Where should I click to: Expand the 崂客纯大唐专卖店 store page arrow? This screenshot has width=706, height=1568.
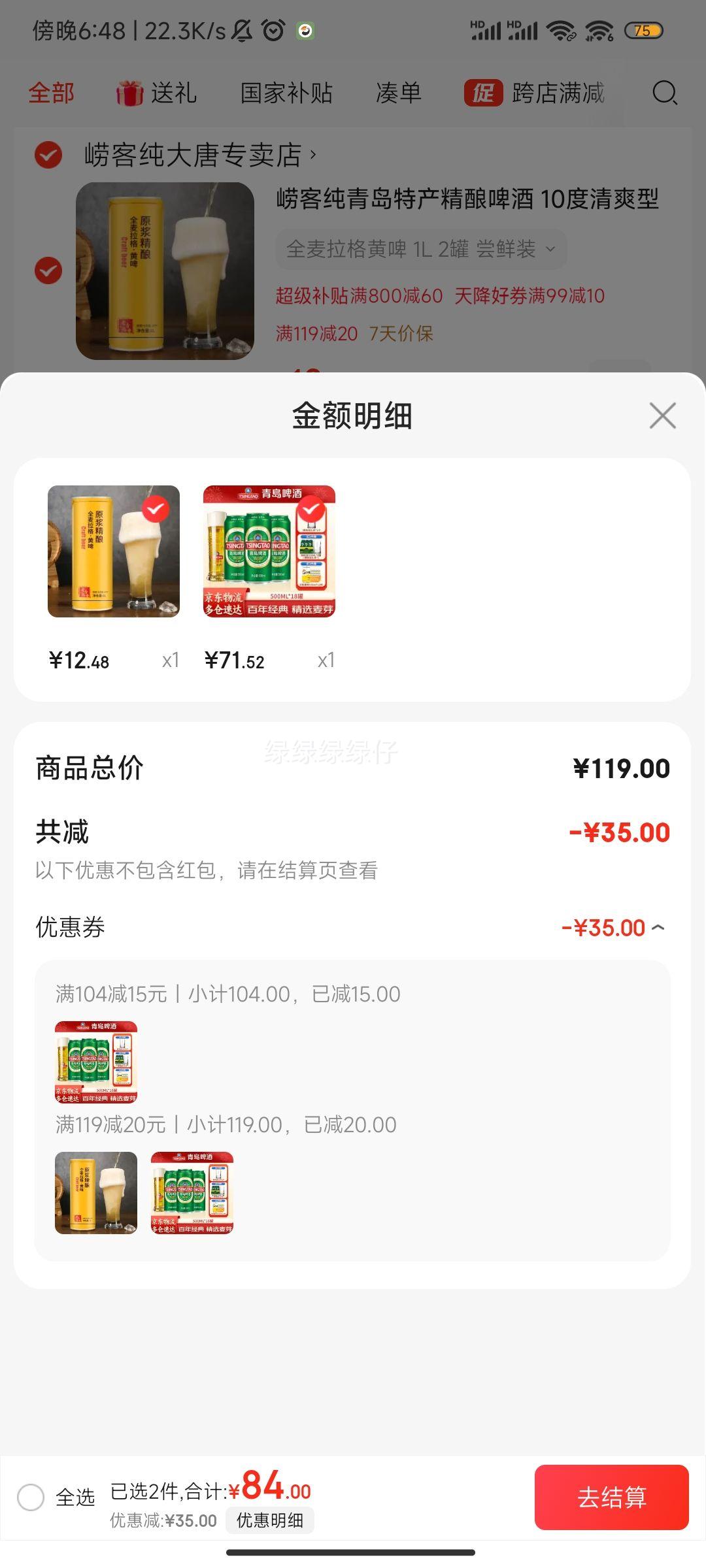coord(312,155)
